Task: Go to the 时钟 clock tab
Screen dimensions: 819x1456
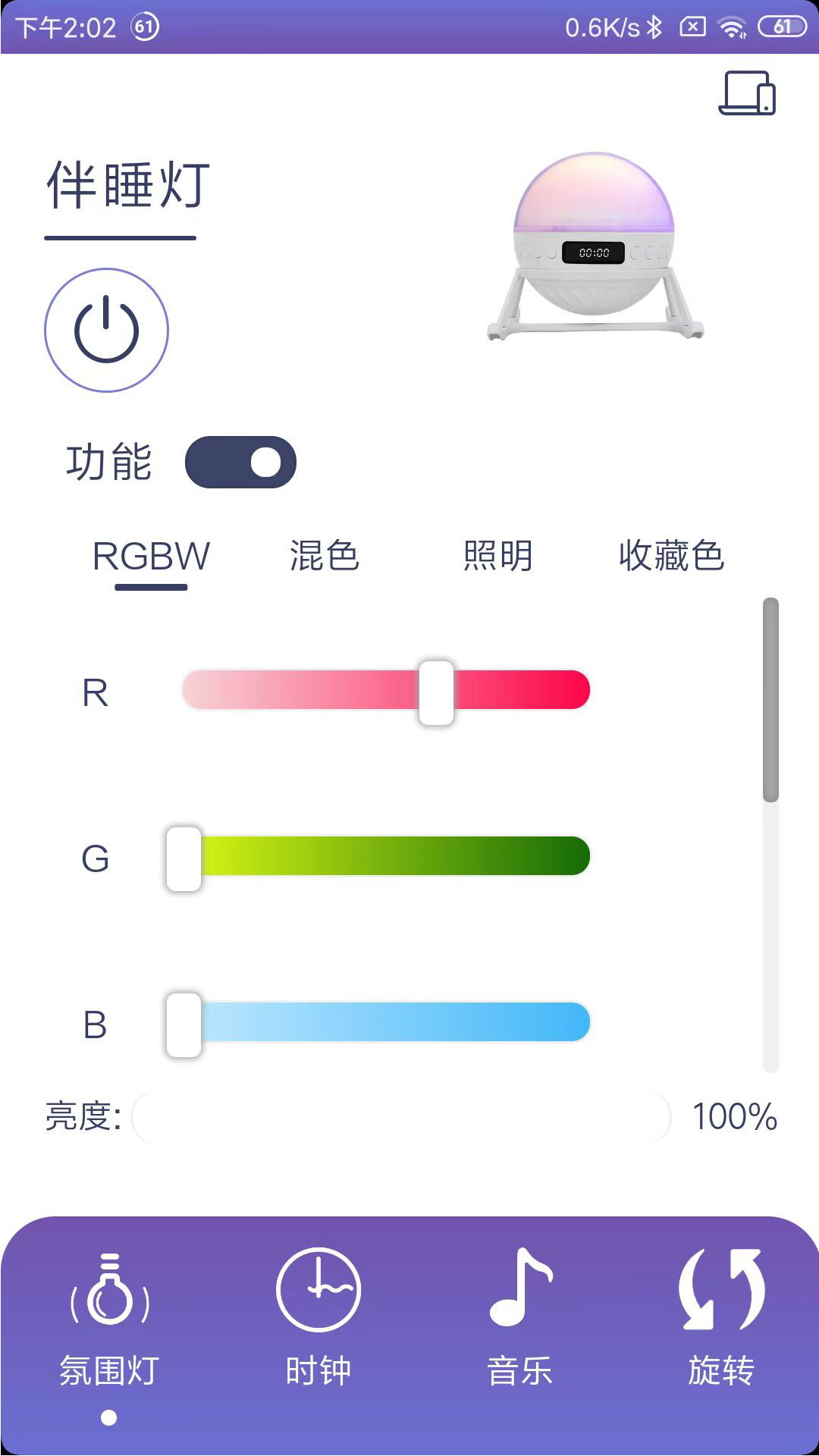Action: tap(318, 1319)
